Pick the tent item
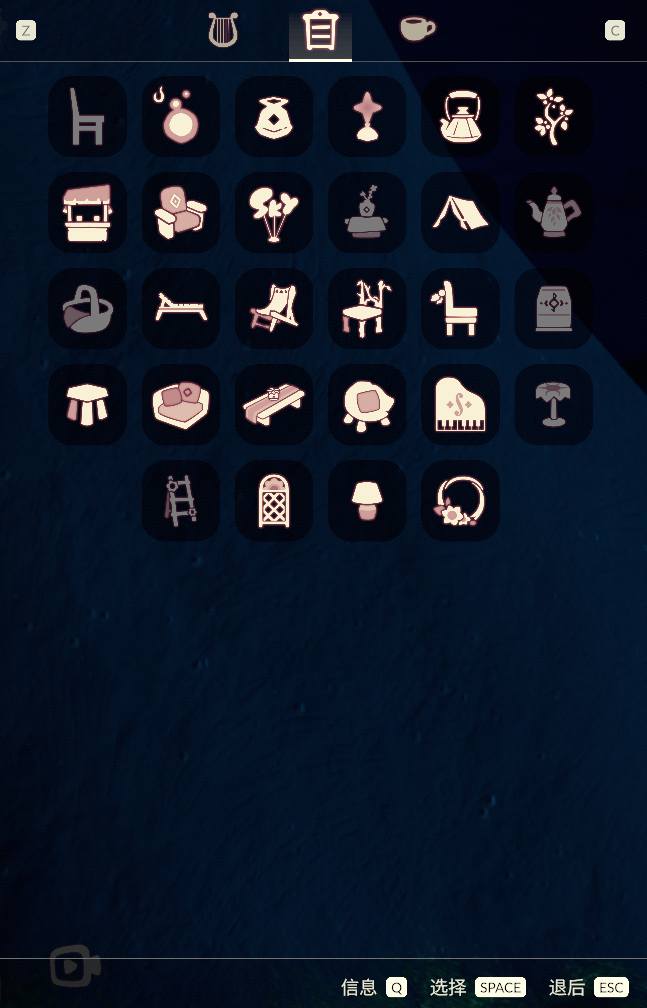Screen dimensions: 647x1008 tap(460, 212)
